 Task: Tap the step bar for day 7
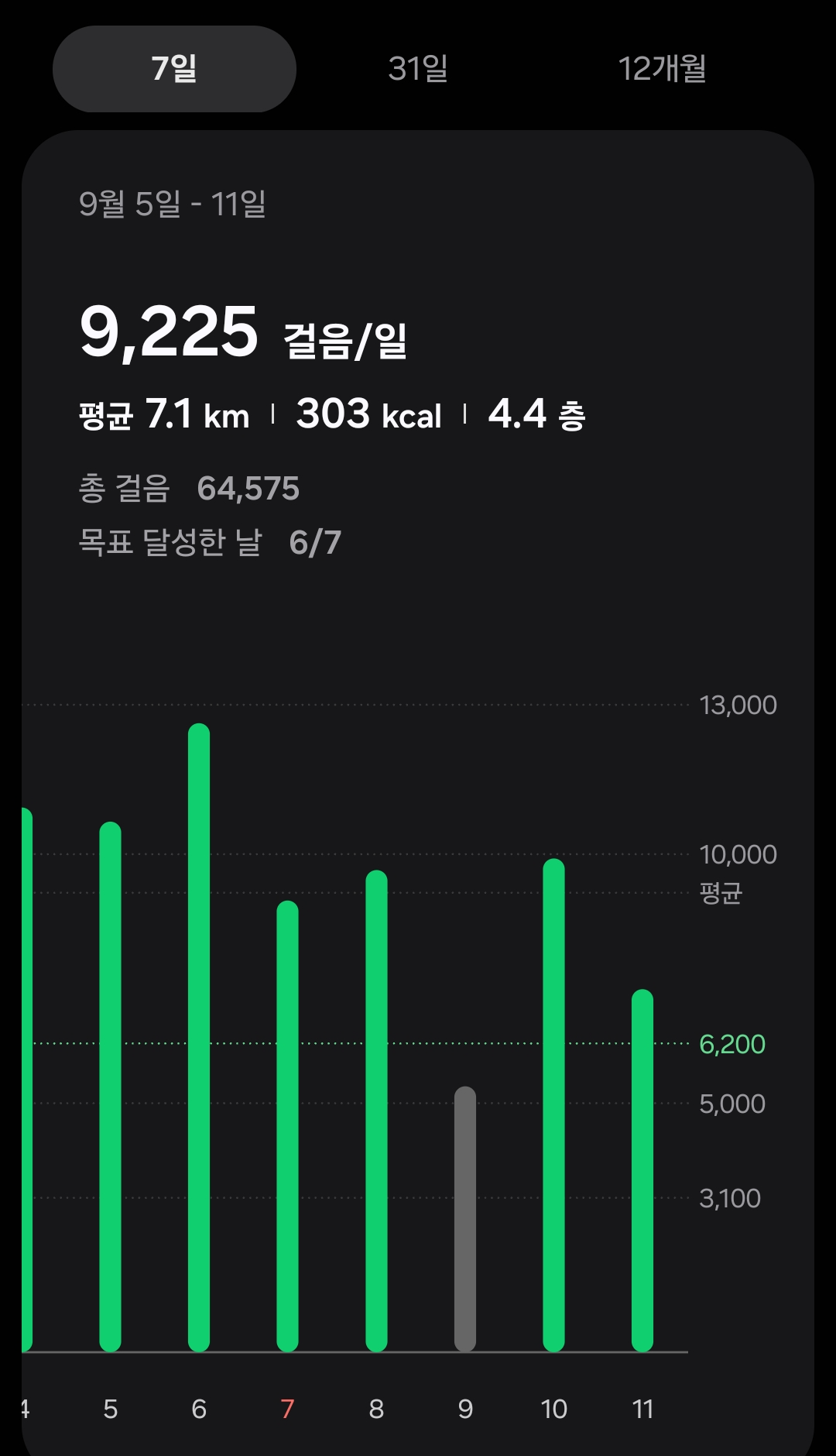(x=288, y=1126)
